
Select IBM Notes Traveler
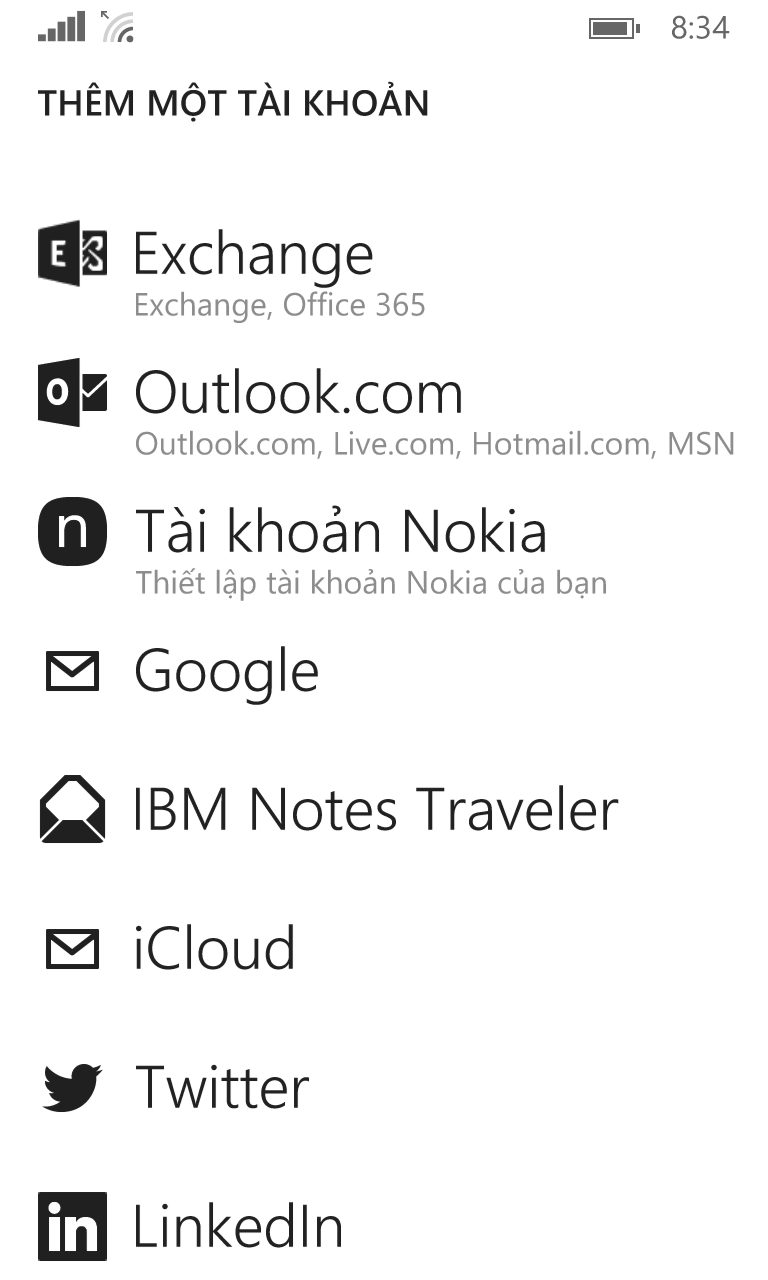tap(376, 809)
